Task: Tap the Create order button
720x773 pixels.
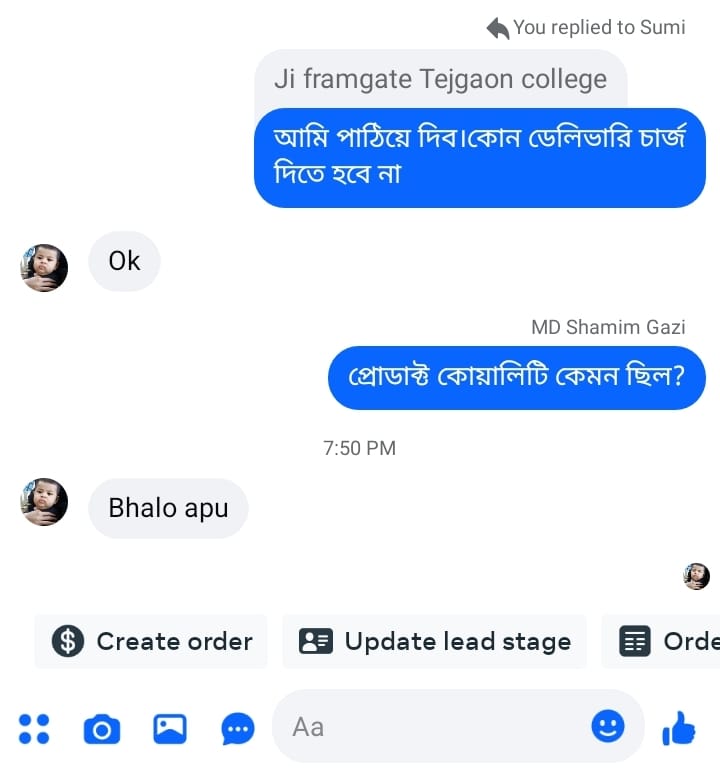Action: [151, 641]
